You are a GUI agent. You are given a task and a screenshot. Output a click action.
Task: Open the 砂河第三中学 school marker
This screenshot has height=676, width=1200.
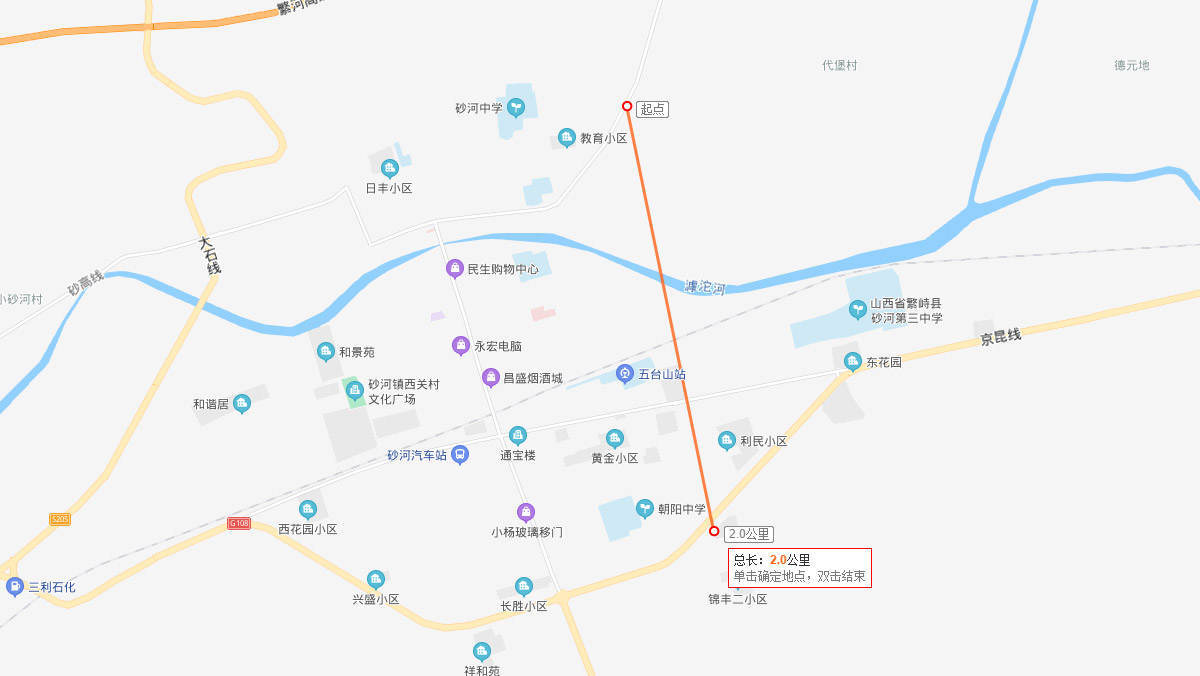857,309
